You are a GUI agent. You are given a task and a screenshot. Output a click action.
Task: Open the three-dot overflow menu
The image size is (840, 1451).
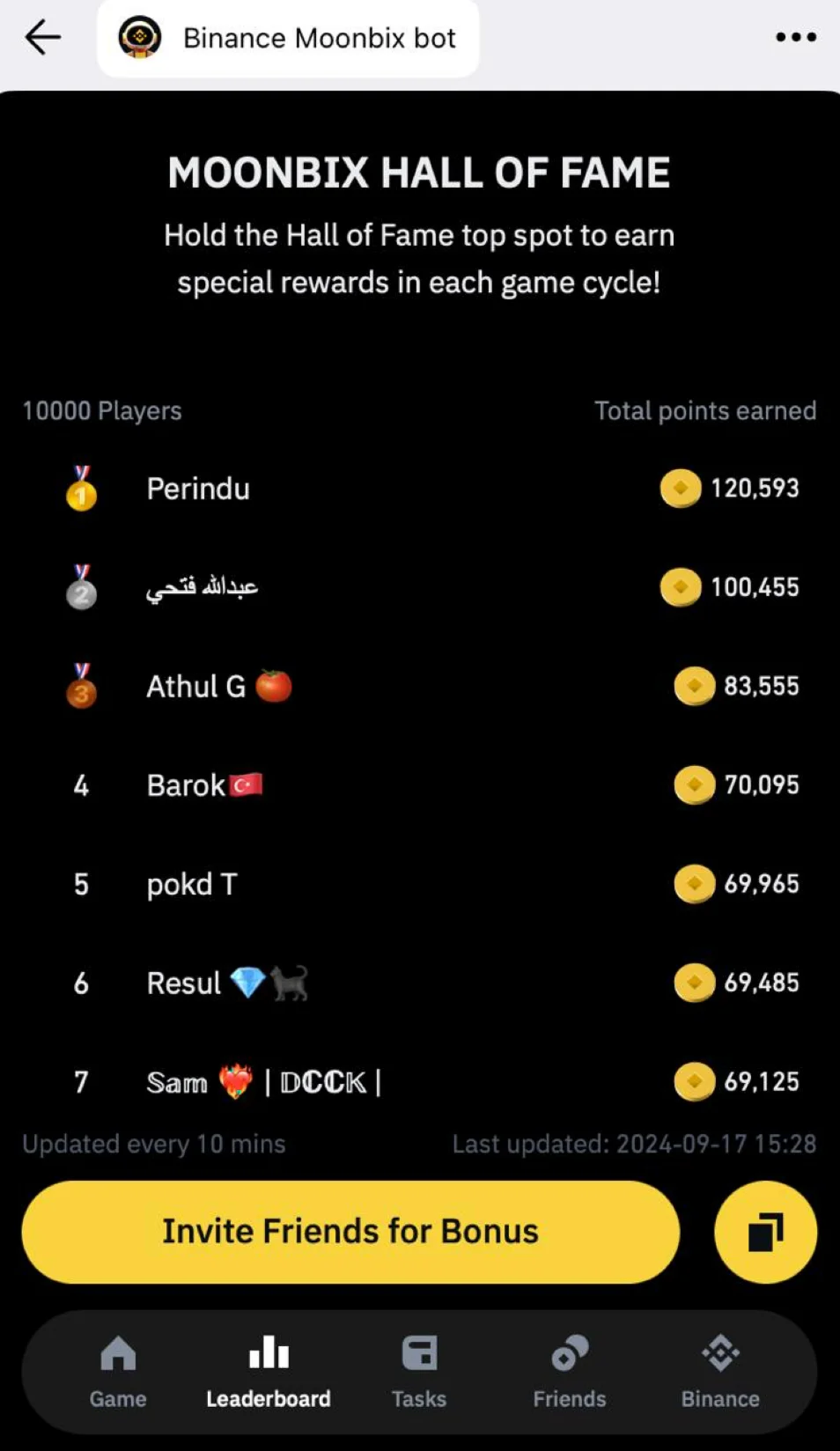point(796,38)
